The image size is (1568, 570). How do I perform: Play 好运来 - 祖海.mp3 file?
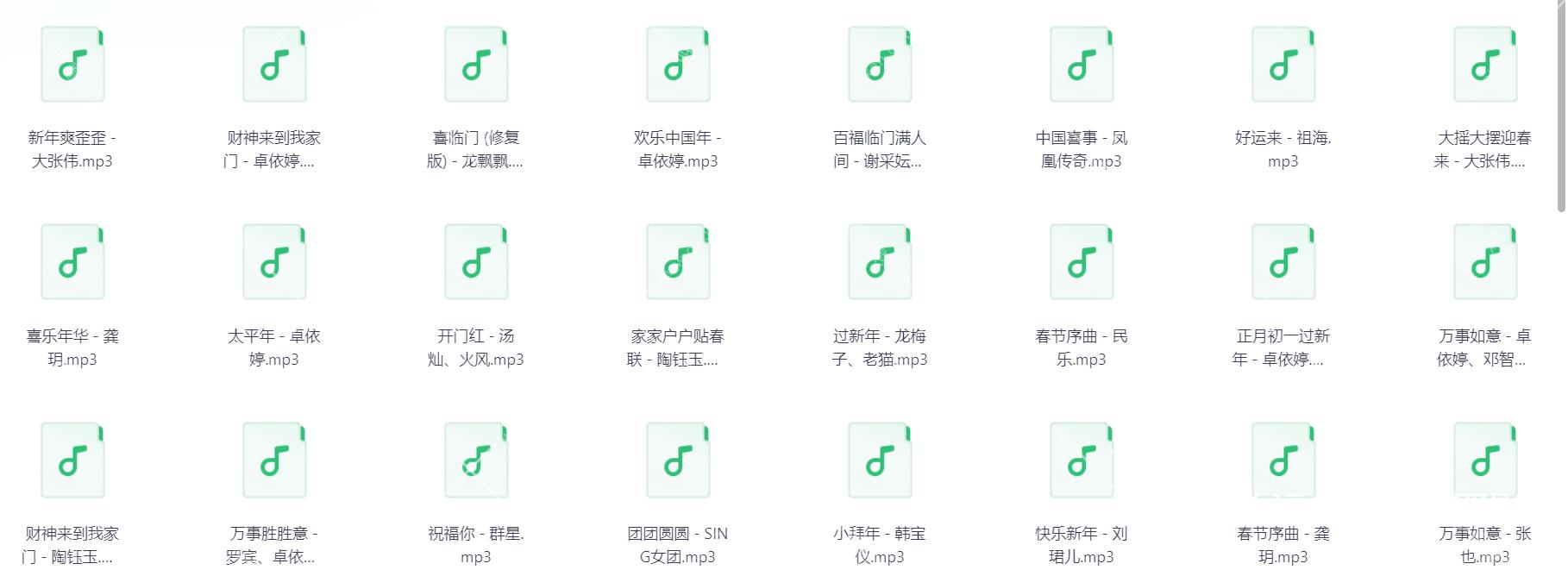coord(1283,65)
